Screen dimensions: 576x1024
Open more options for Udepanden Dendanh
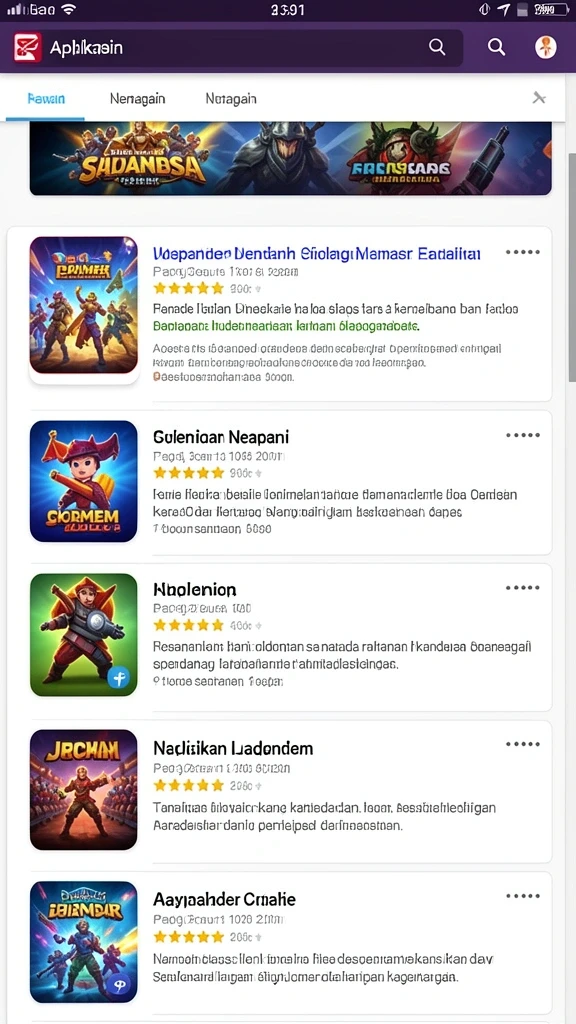pos(522,252)
